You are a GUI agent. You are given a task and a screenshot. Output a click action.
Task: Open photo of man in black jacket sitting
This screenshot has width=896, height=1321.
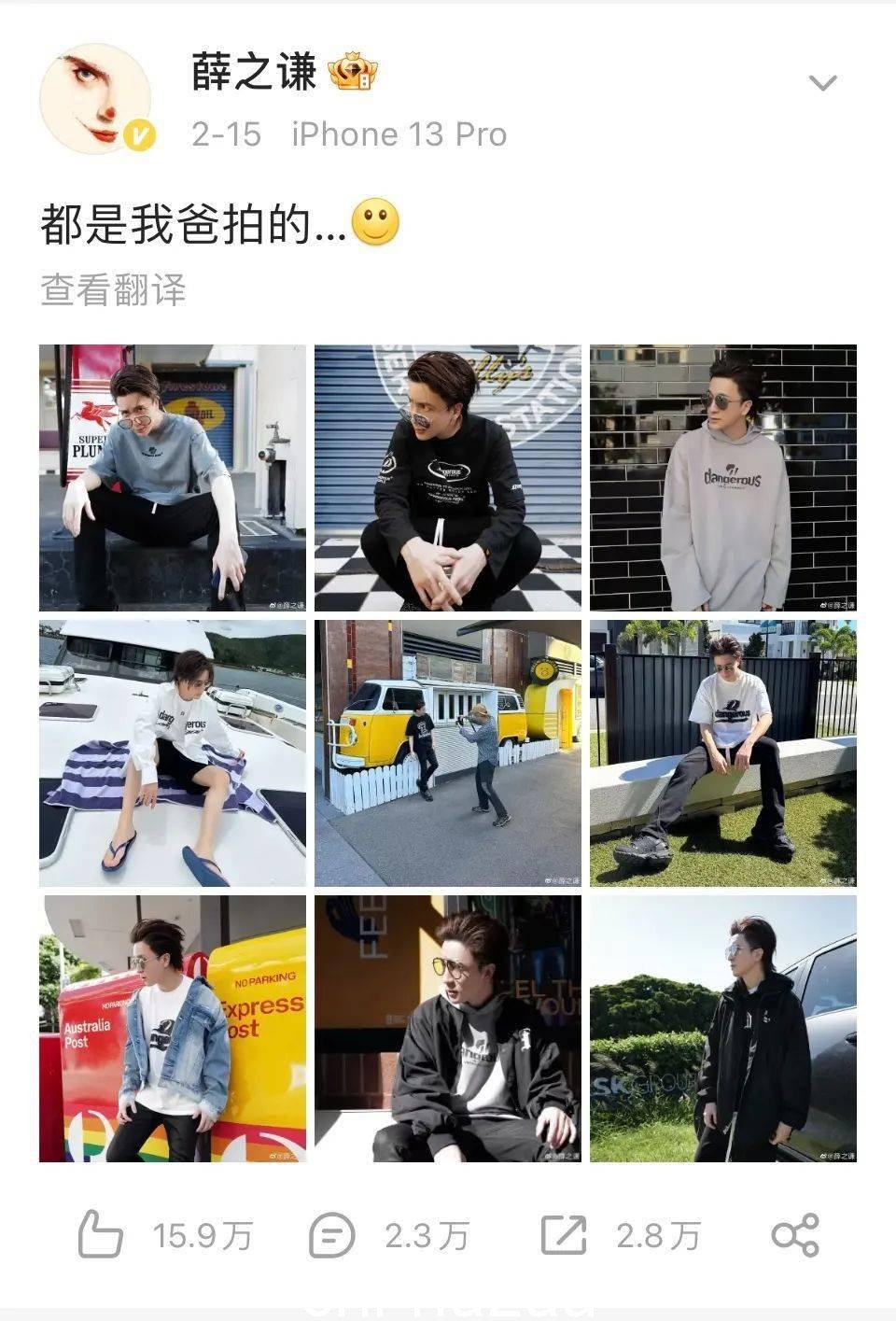pyautogui.click(x=447, y=1028)
